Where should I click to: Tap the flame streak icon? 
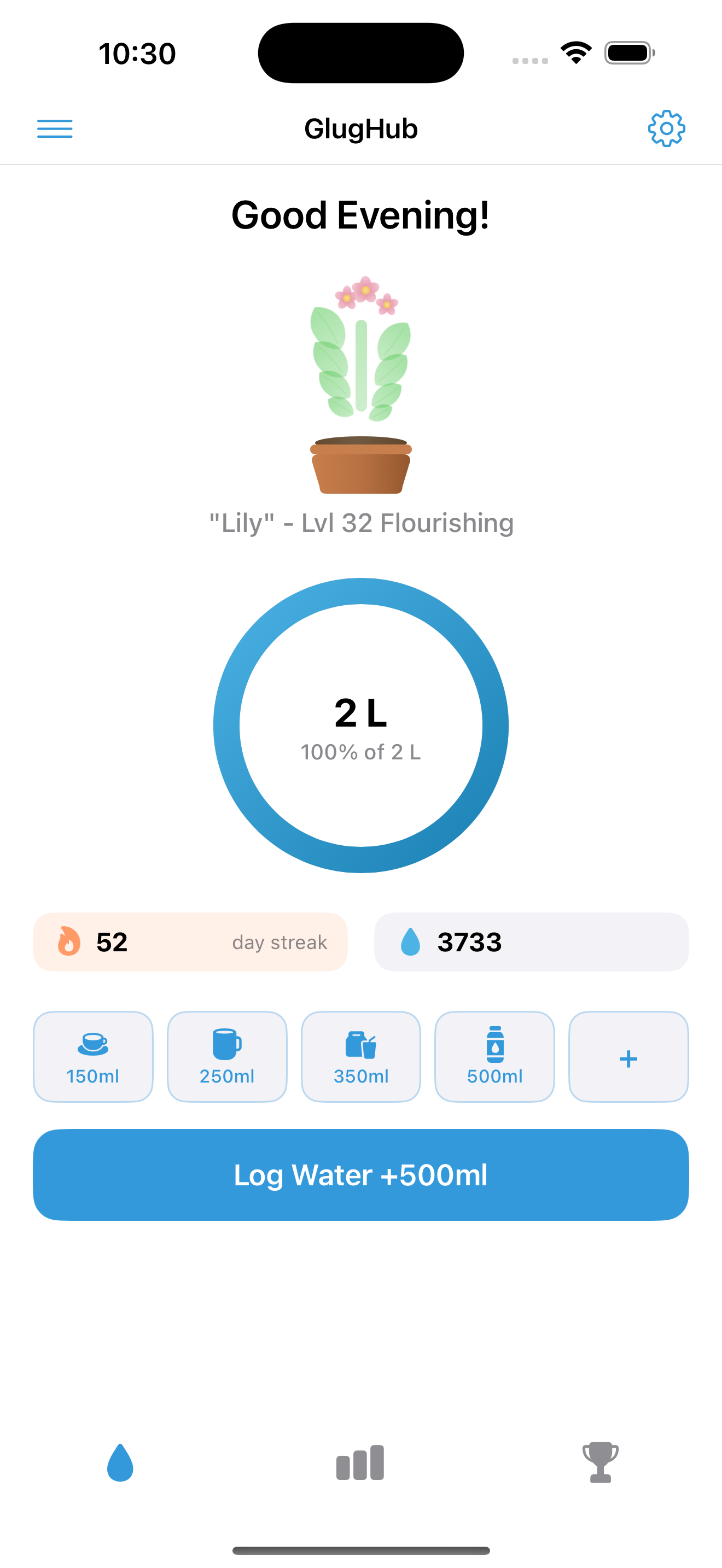(69, 941)
